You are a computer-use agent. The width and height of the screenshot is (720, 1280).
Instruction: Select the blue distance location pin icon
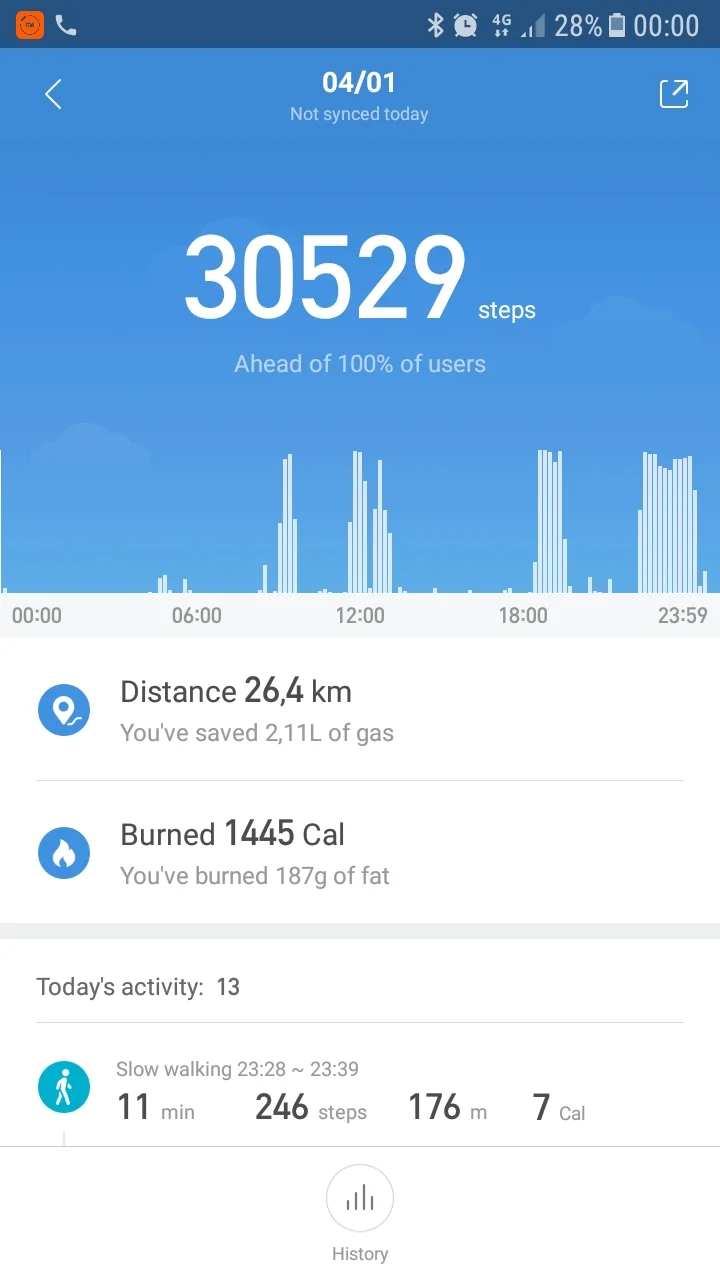tap(64, 711)
